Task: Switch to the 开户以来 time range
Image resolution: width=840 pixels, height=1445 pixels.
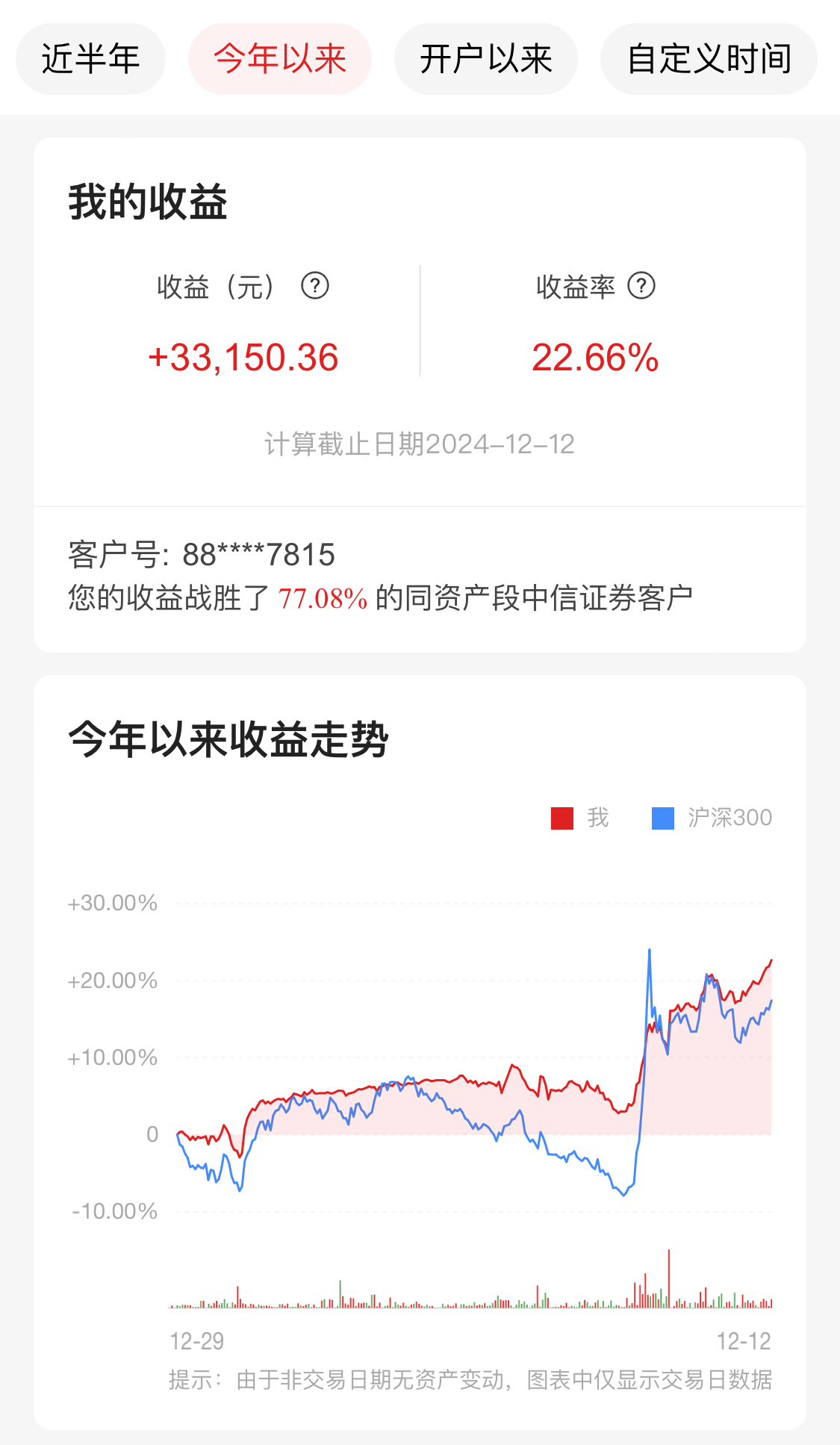Action: pyautogui.click(x=486, y=59)
